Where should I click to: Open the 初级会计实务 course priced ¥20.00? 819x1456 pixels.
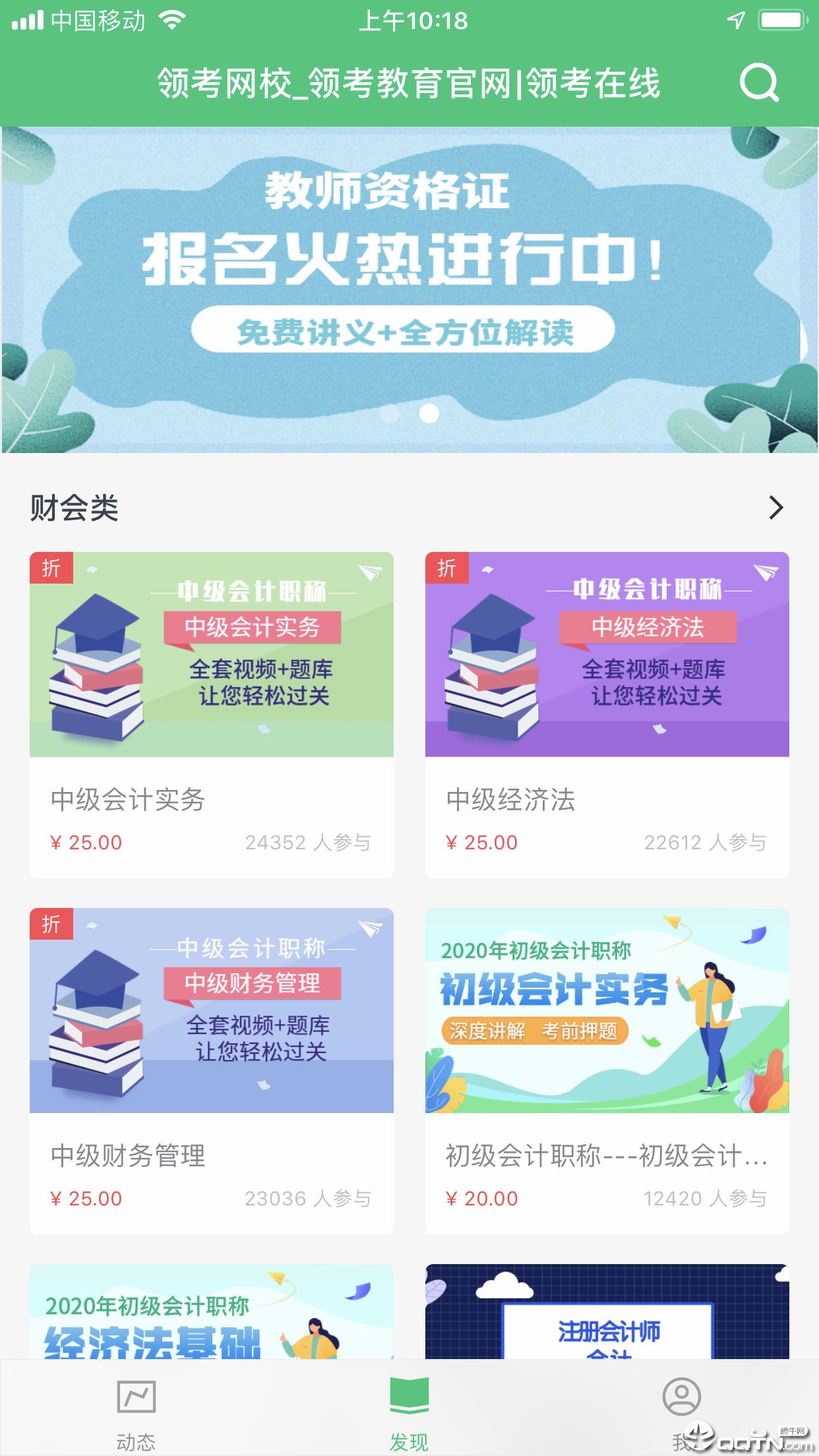(x=607, y=1070)
